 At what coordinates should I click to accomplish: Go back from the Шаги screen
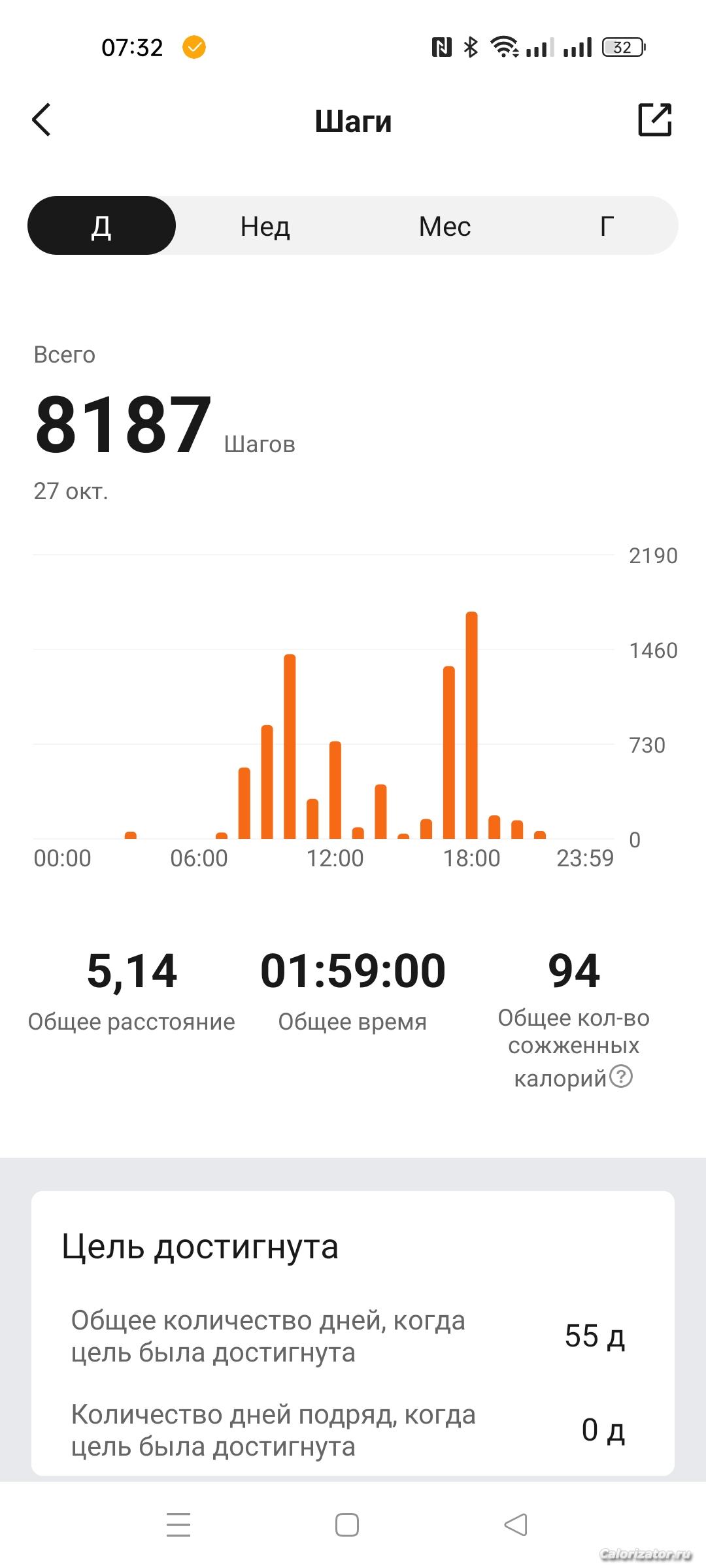click(x=41, y=120)
